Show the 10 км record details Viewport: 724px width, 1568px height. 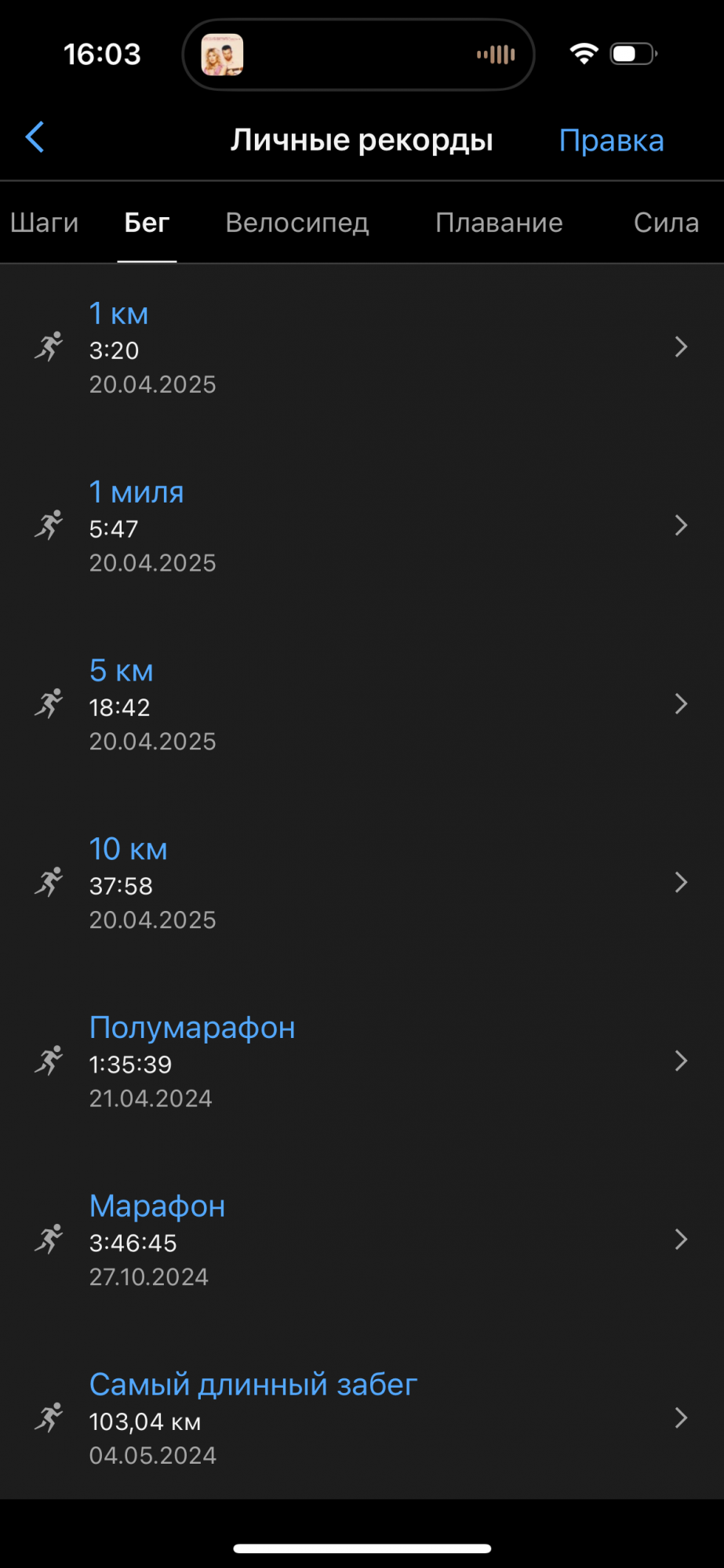(361, 883)
